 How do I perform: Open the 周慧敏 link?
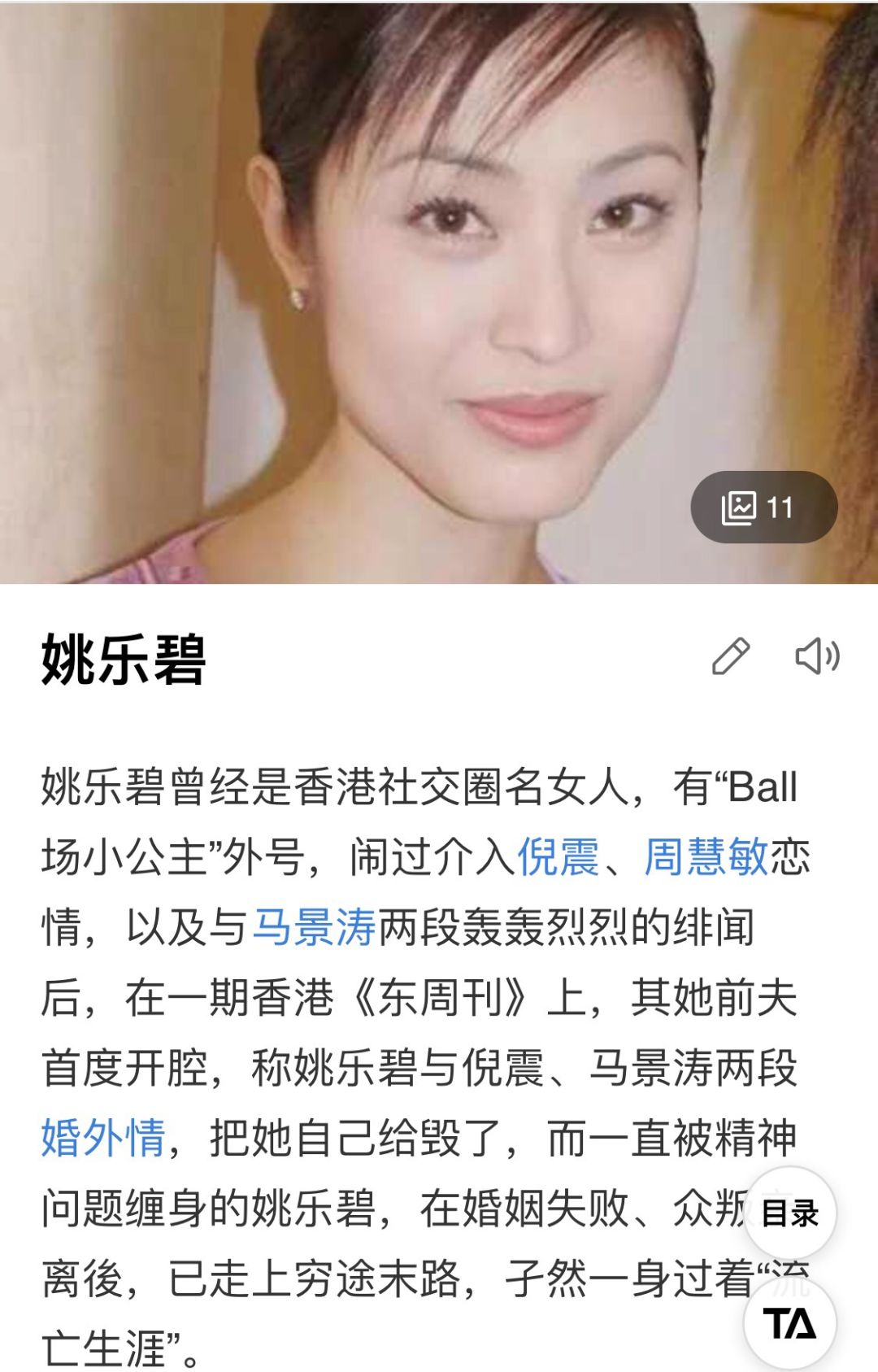coord(706,857)
